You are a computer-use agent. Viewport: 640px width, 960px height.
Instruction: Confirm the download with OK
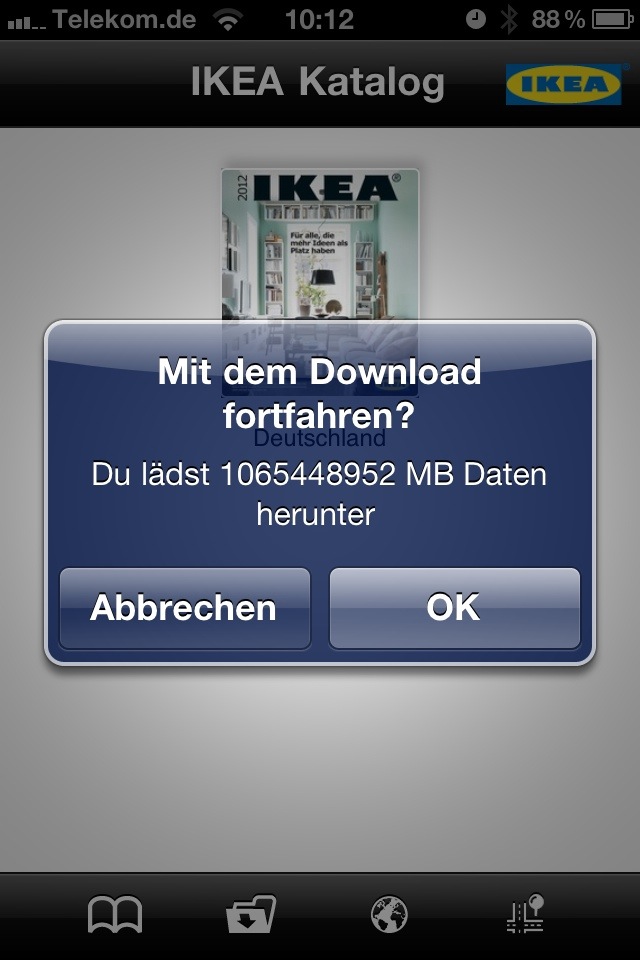click(454, 608)
